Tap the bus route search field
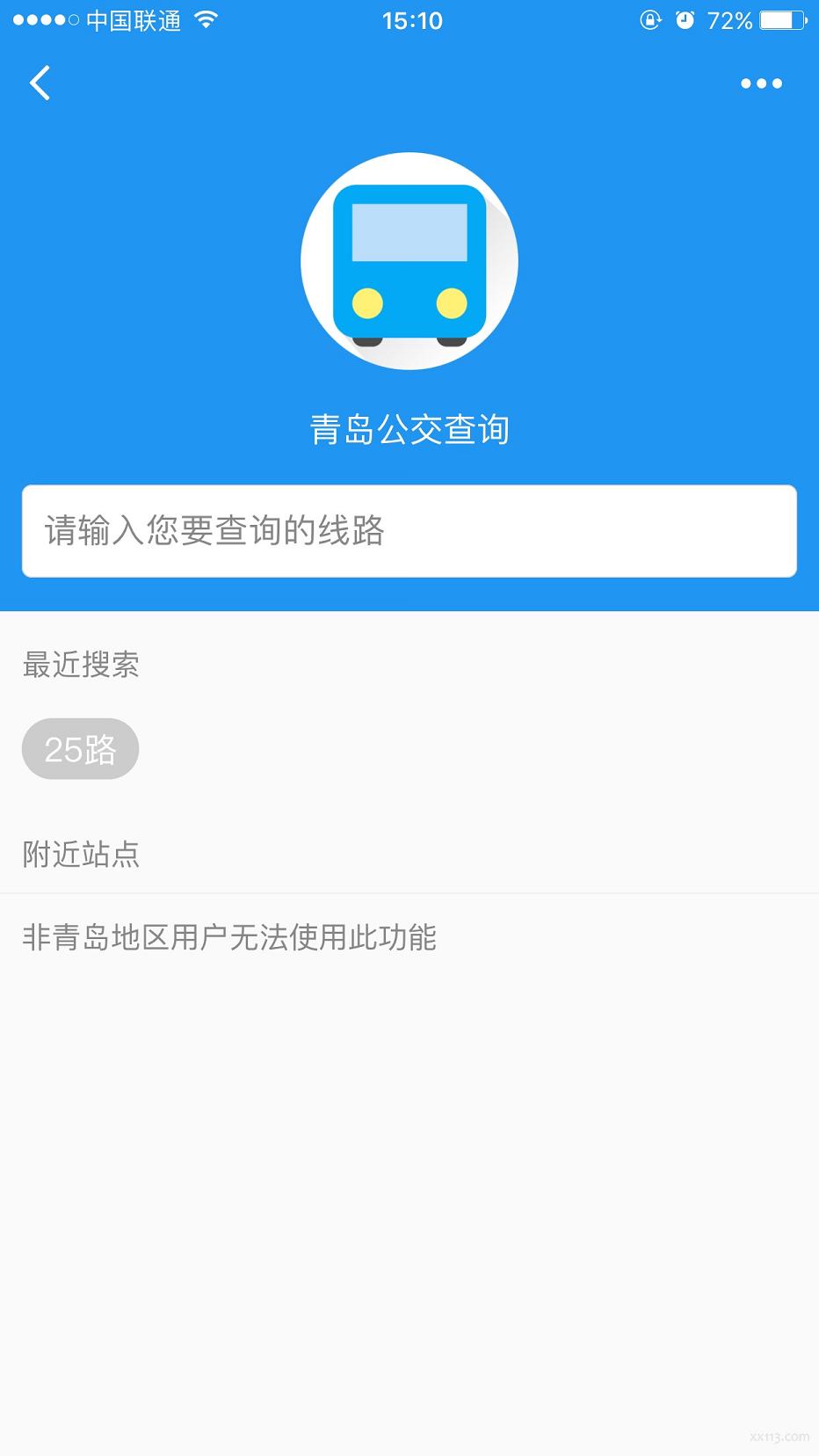Viewport: 819px width, 1456px height. click(409, 531)
